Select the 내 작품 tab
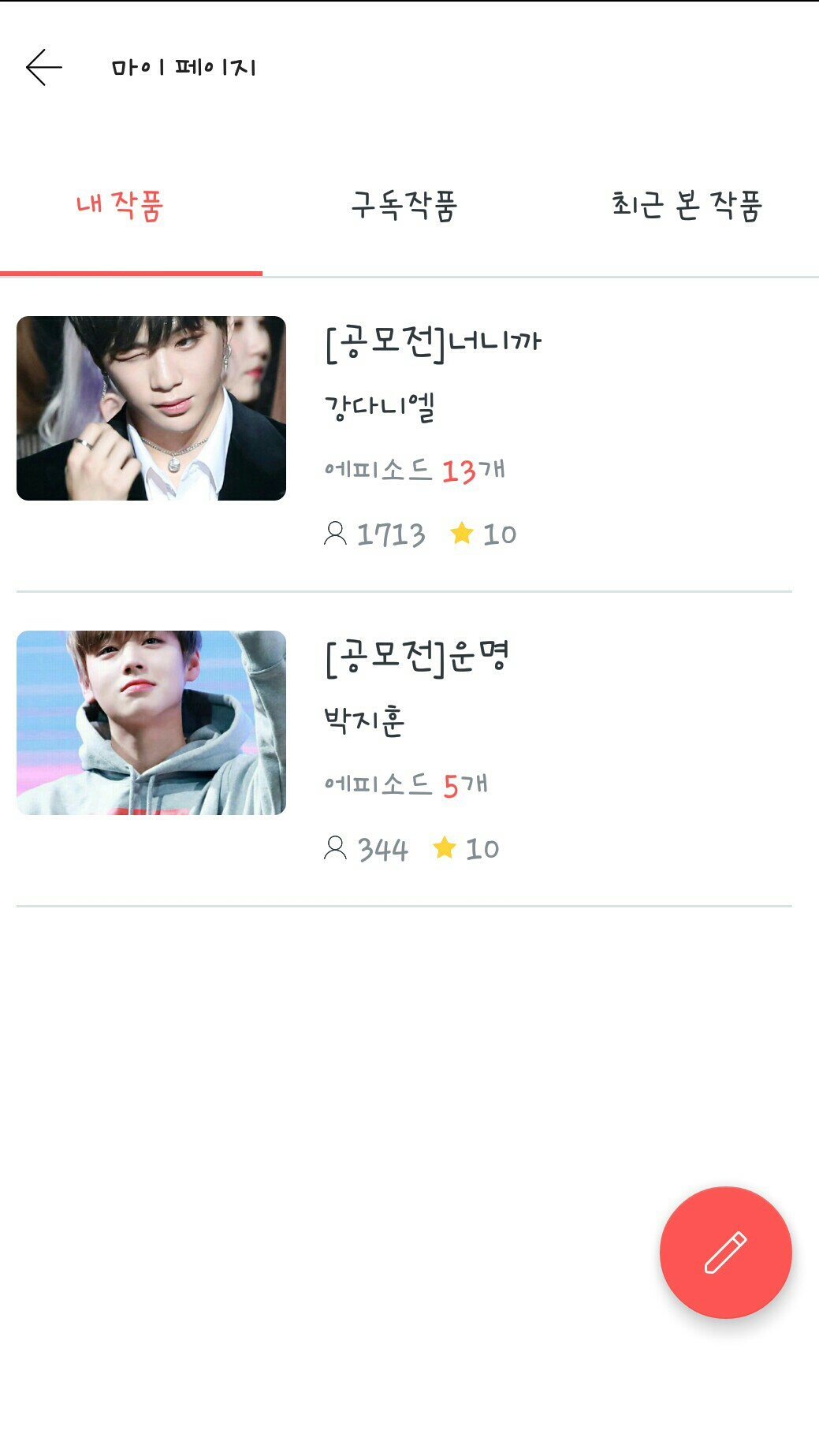 (120, 207)
